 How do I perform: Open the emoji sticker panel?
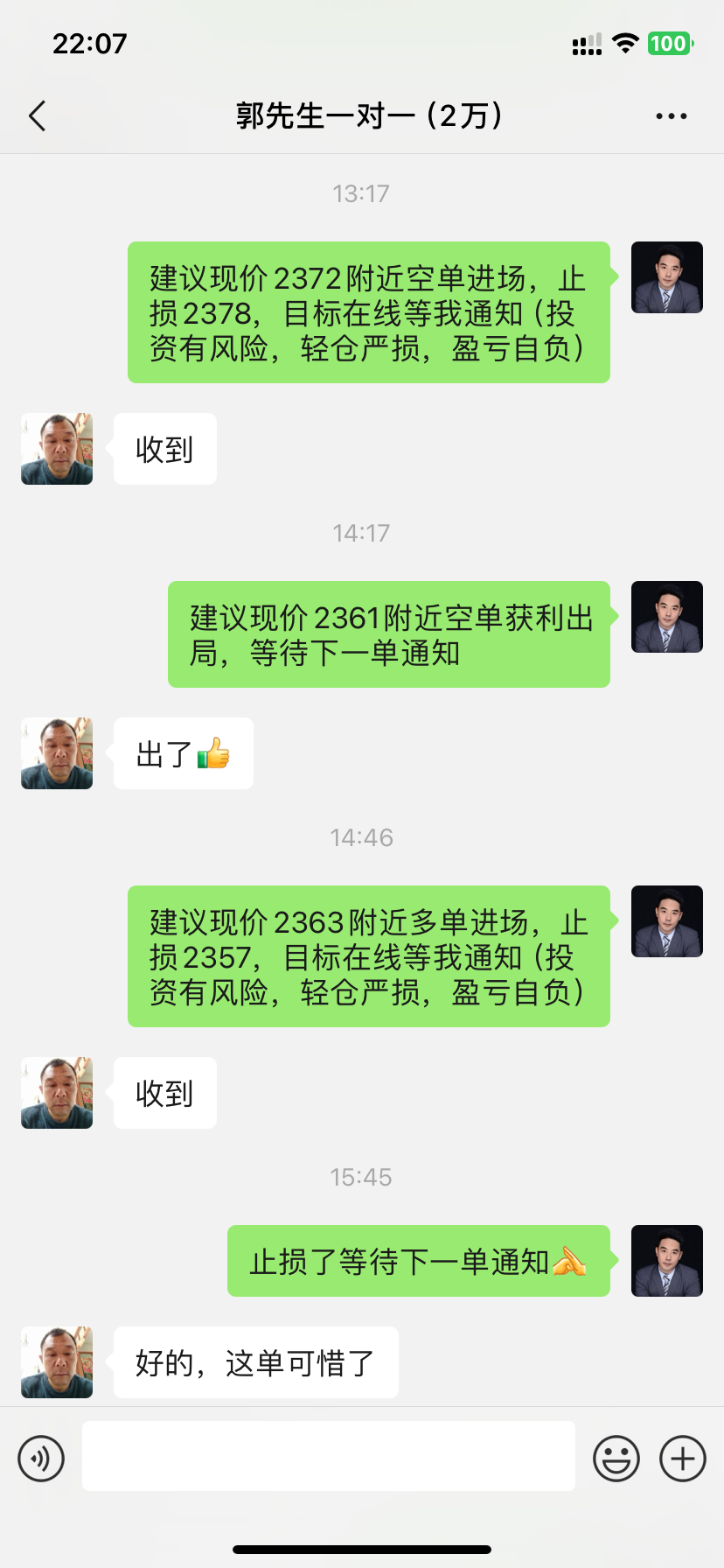pos(616,1459)
